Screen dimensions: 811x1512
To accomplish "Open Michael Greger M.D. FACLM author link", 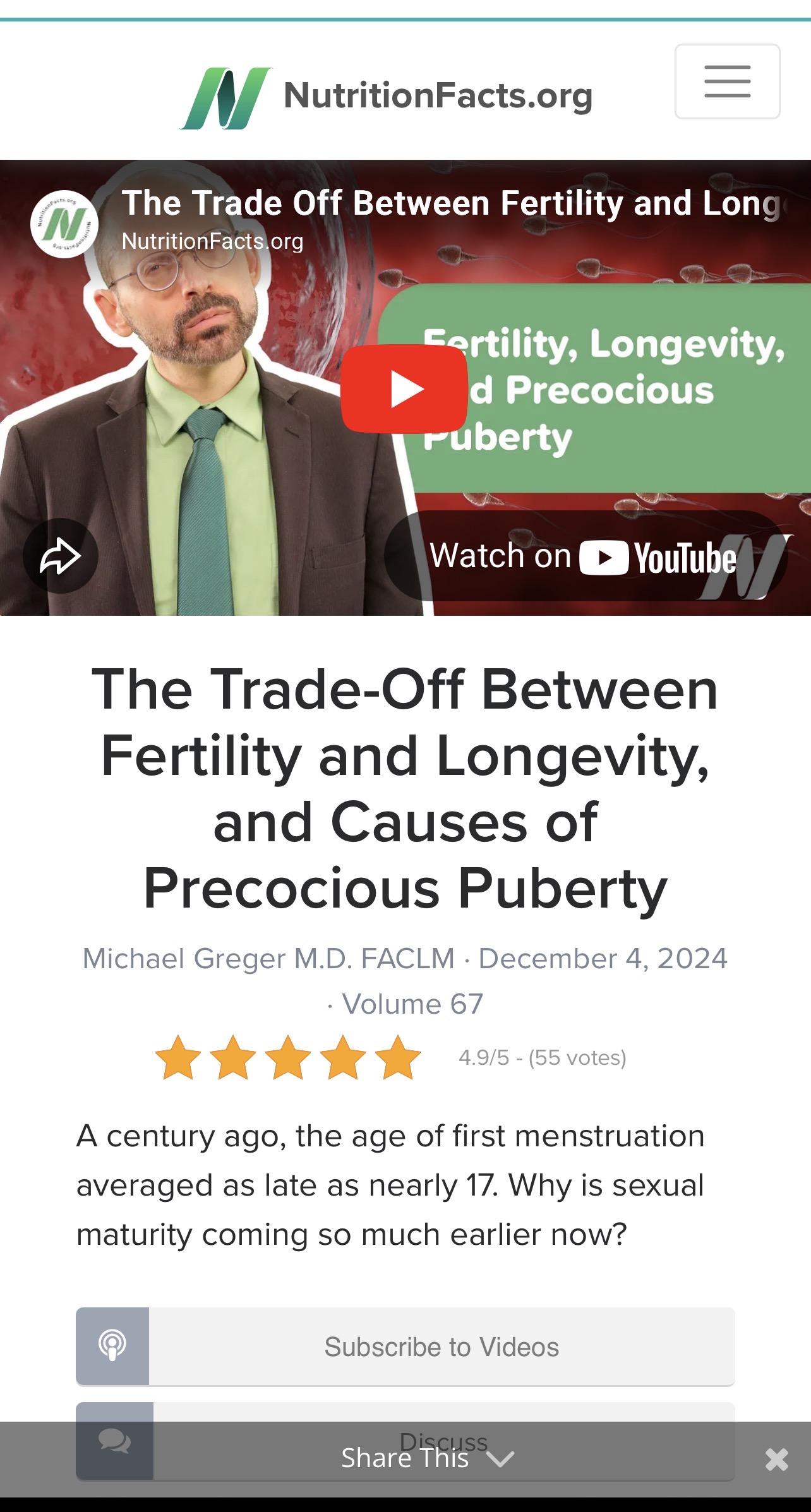I will click(x=268, y=959).
